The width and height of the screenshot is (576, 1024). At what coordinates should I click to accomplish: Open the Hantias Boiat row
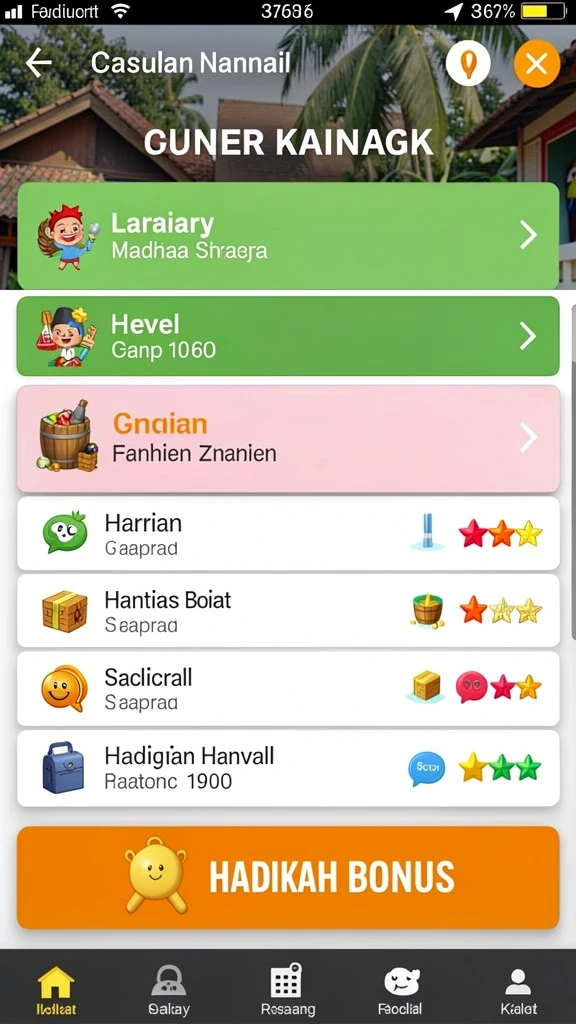[x=288, y=611]
